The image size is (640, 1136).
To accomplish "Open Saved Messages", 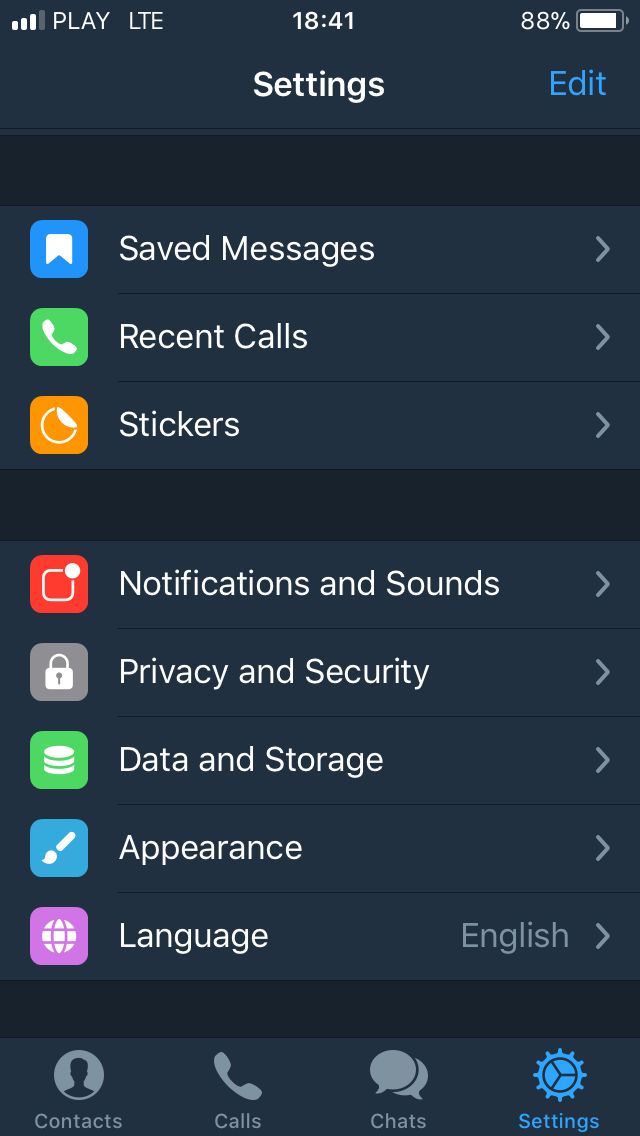I will [320, 249].
